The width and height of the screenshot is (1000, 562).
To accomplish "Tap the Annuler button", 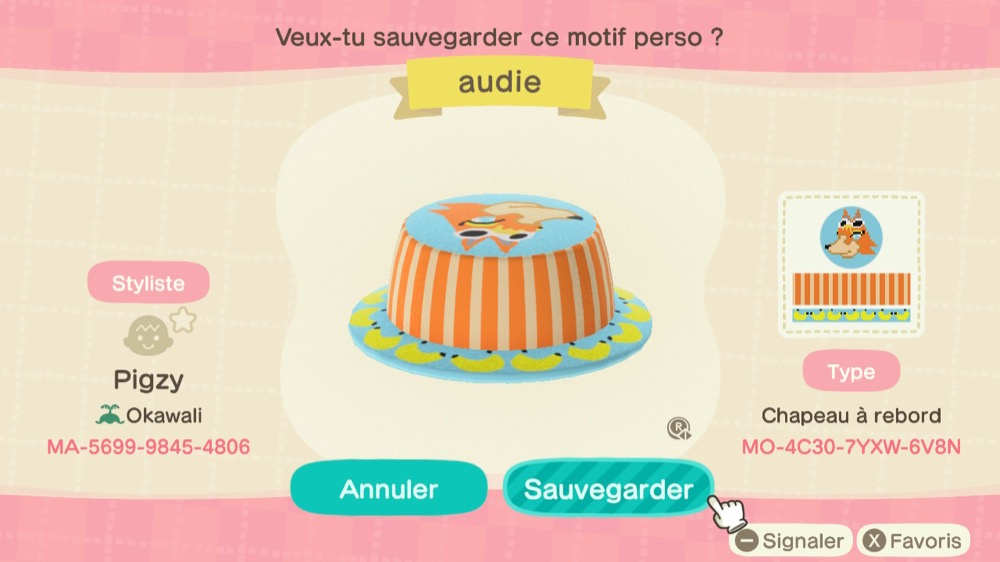I will click(x=388, y=489).
